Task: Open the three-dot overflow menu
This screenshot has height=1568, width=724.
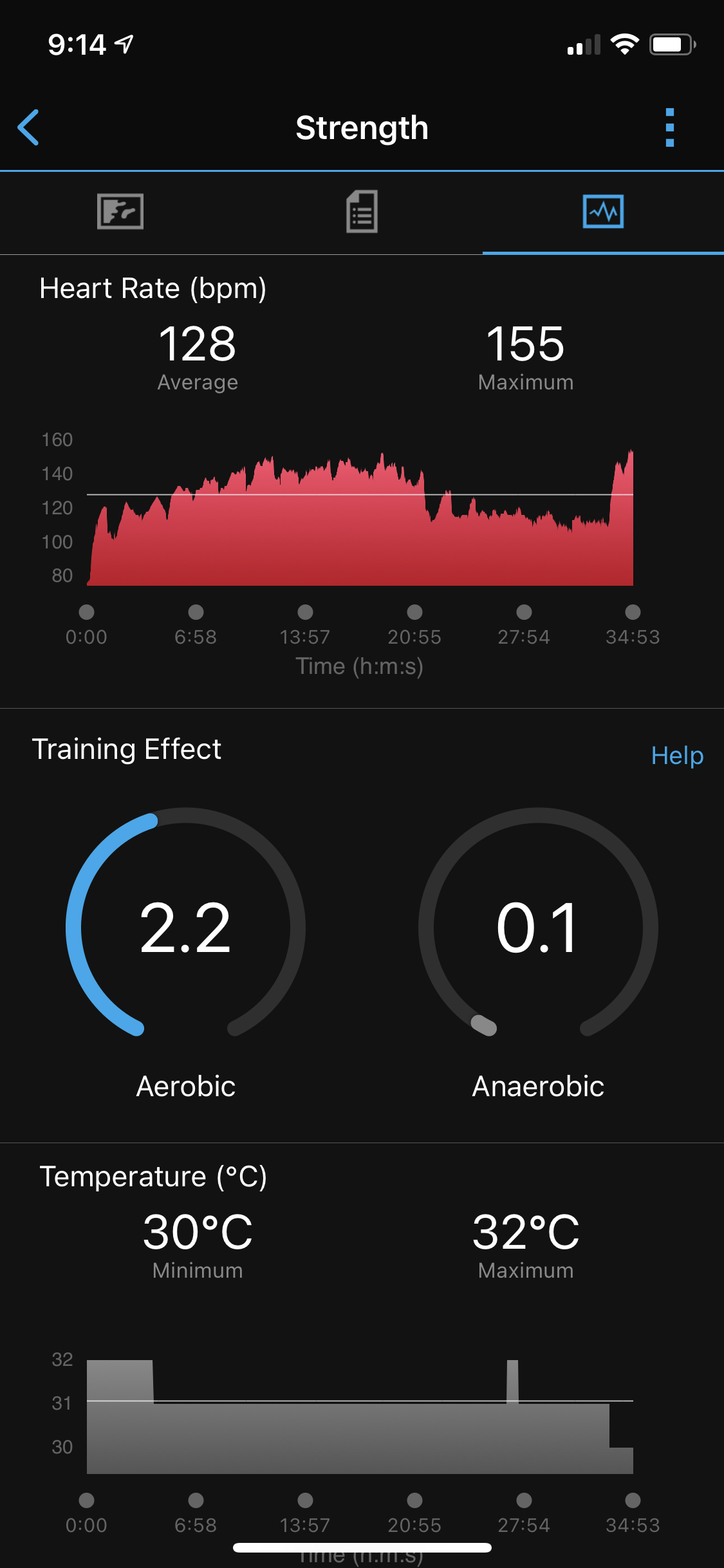Action: 669,127
